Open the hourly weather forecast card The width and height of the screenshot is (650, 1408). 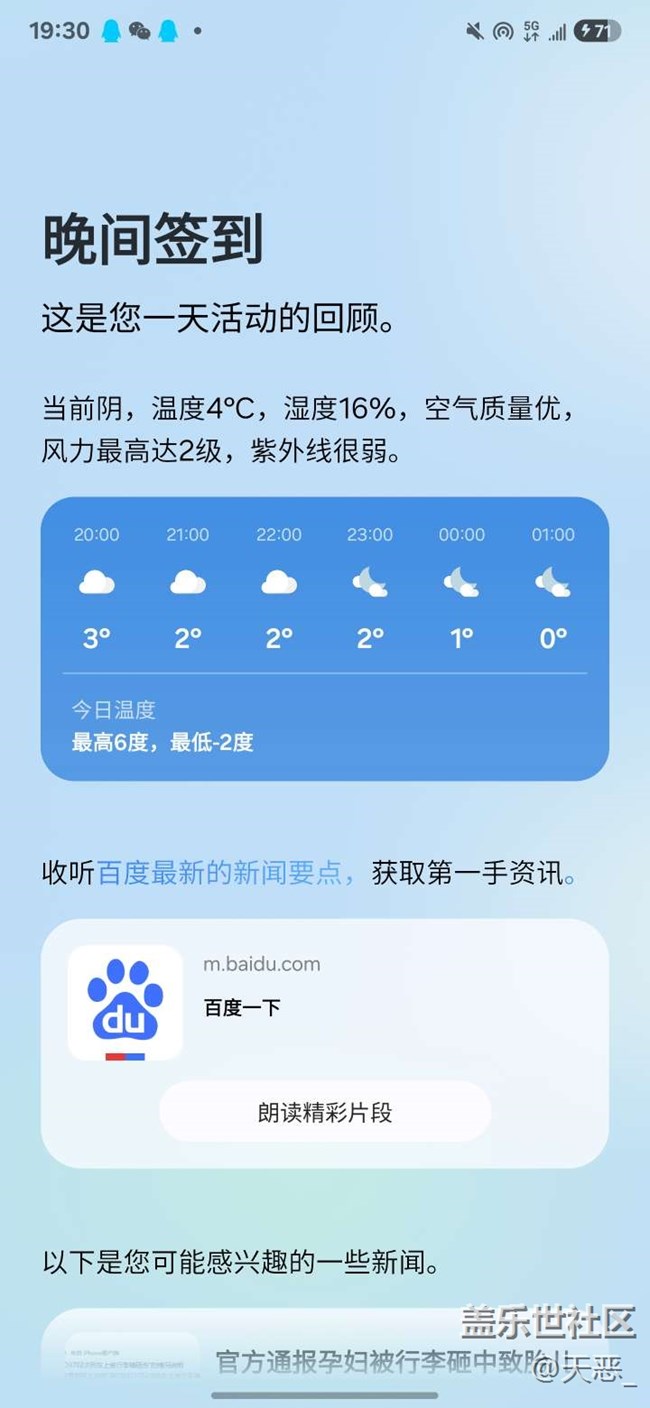point(325,639)
